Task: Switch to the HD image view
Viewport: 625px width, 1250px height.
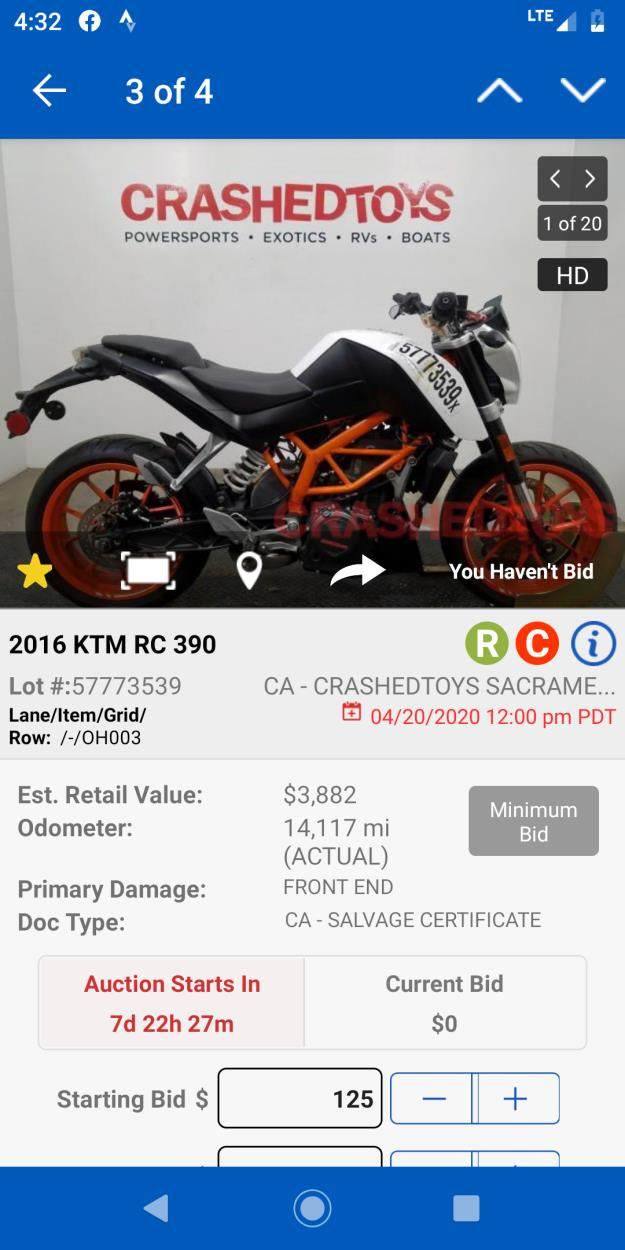Action: tap(572, 275)
